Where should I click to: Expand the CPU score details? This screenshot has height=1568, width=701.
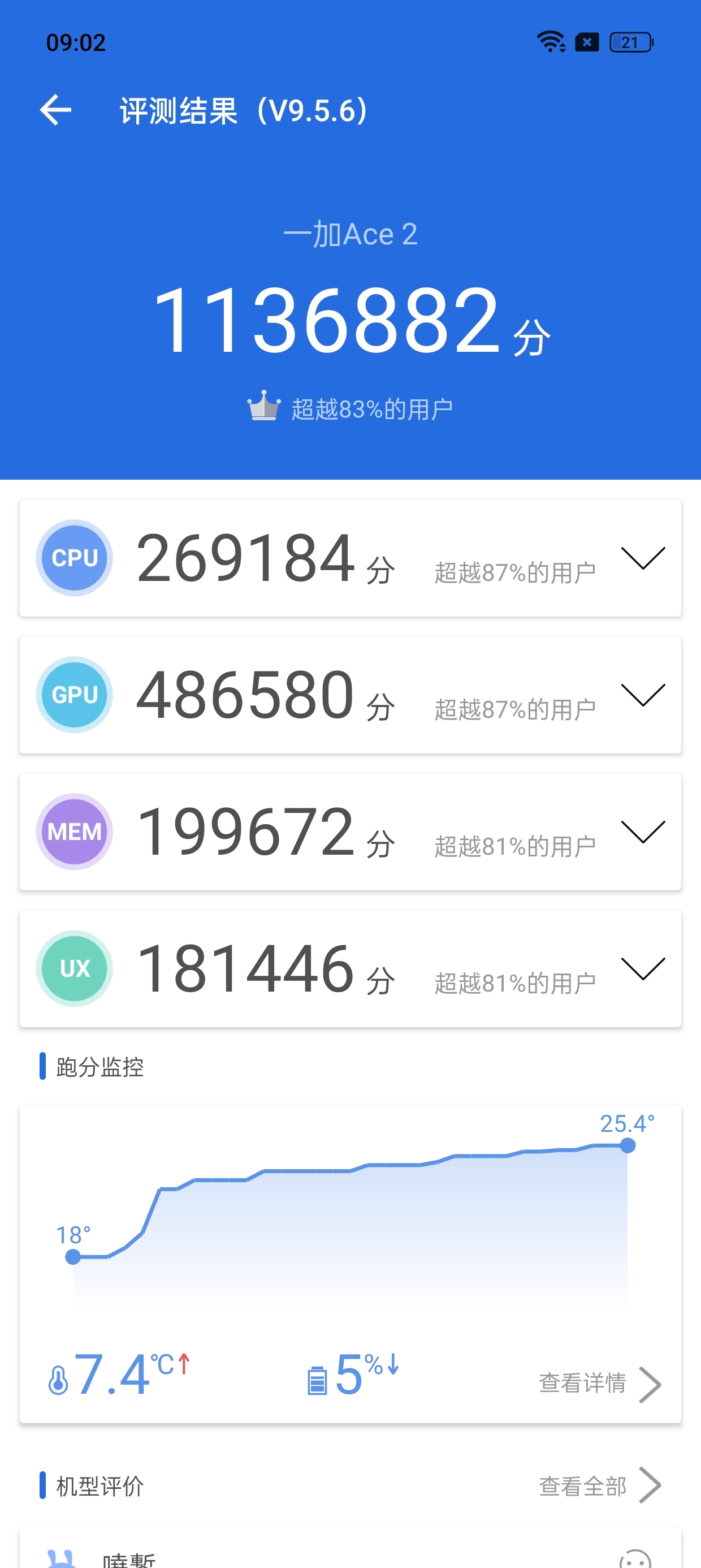point(643,558)
